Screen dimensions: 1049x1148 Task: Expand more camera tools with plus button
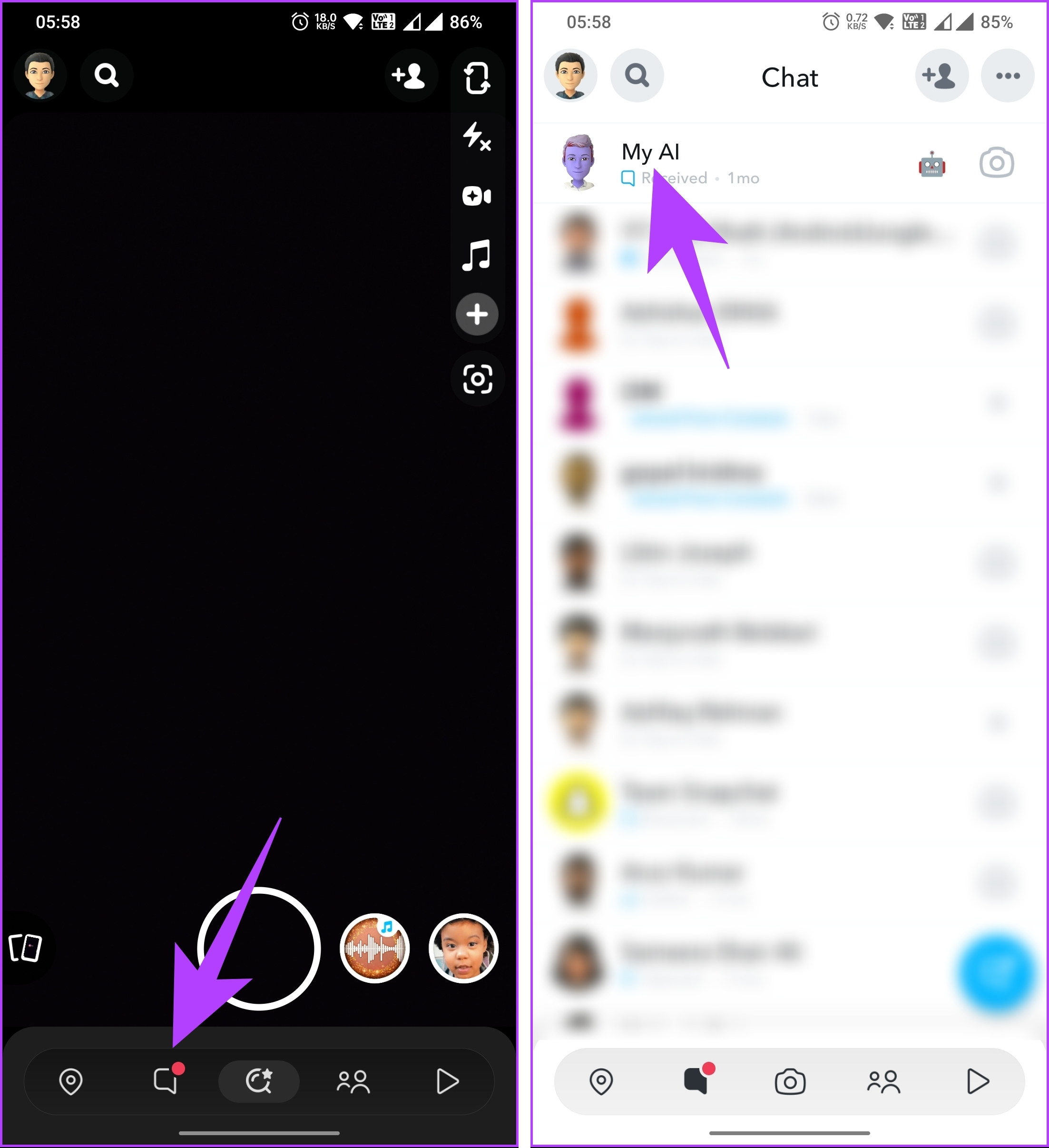point(477,314)
